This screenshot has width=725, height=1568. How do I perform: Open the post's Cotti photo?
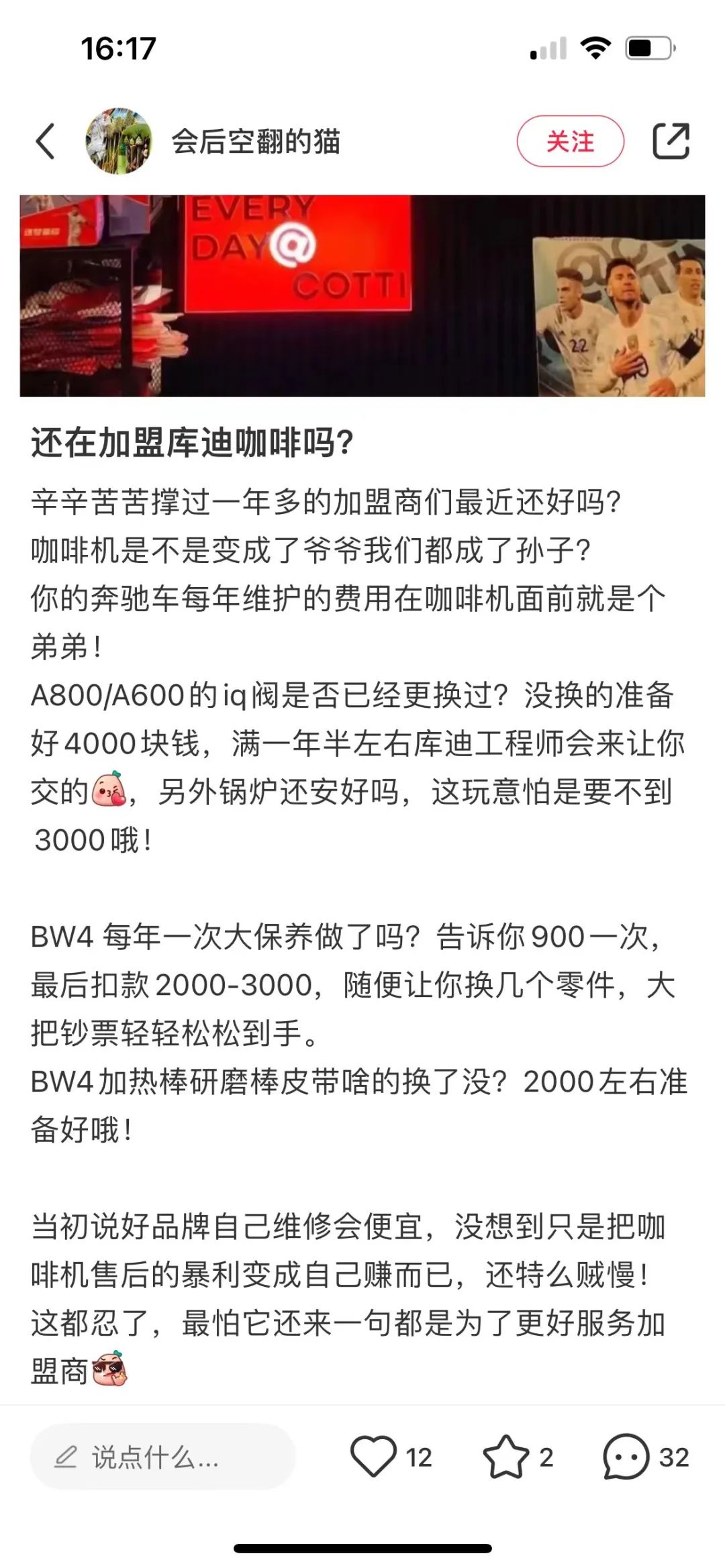[362, 296]
